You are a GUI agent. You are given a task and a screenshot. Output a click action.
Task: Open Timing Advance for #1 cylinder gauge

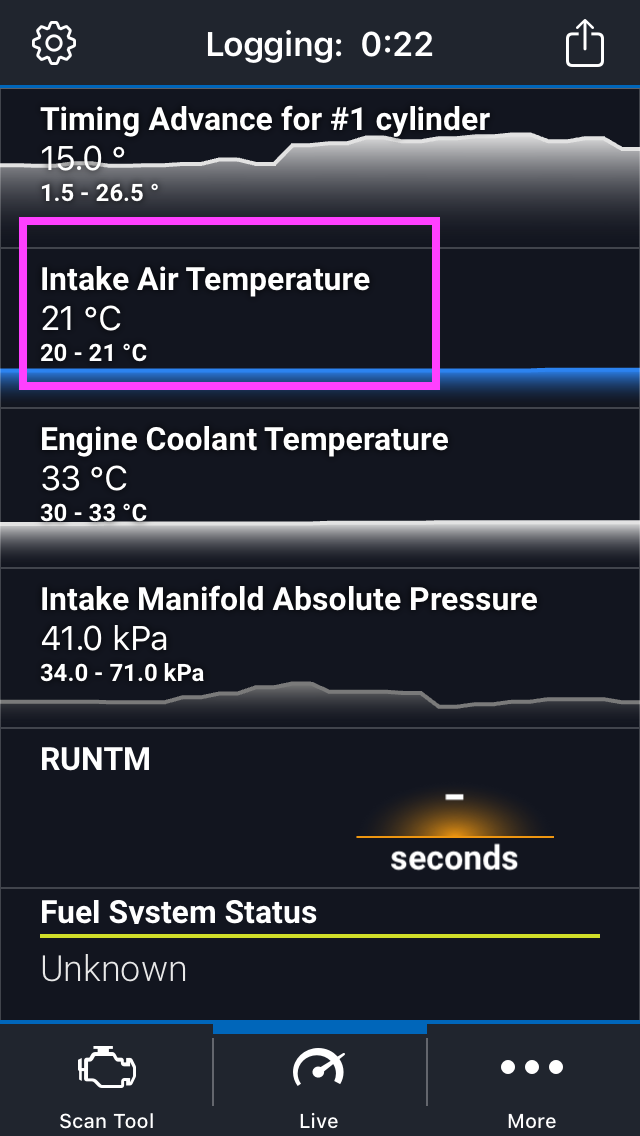click(x=320, y=168)
